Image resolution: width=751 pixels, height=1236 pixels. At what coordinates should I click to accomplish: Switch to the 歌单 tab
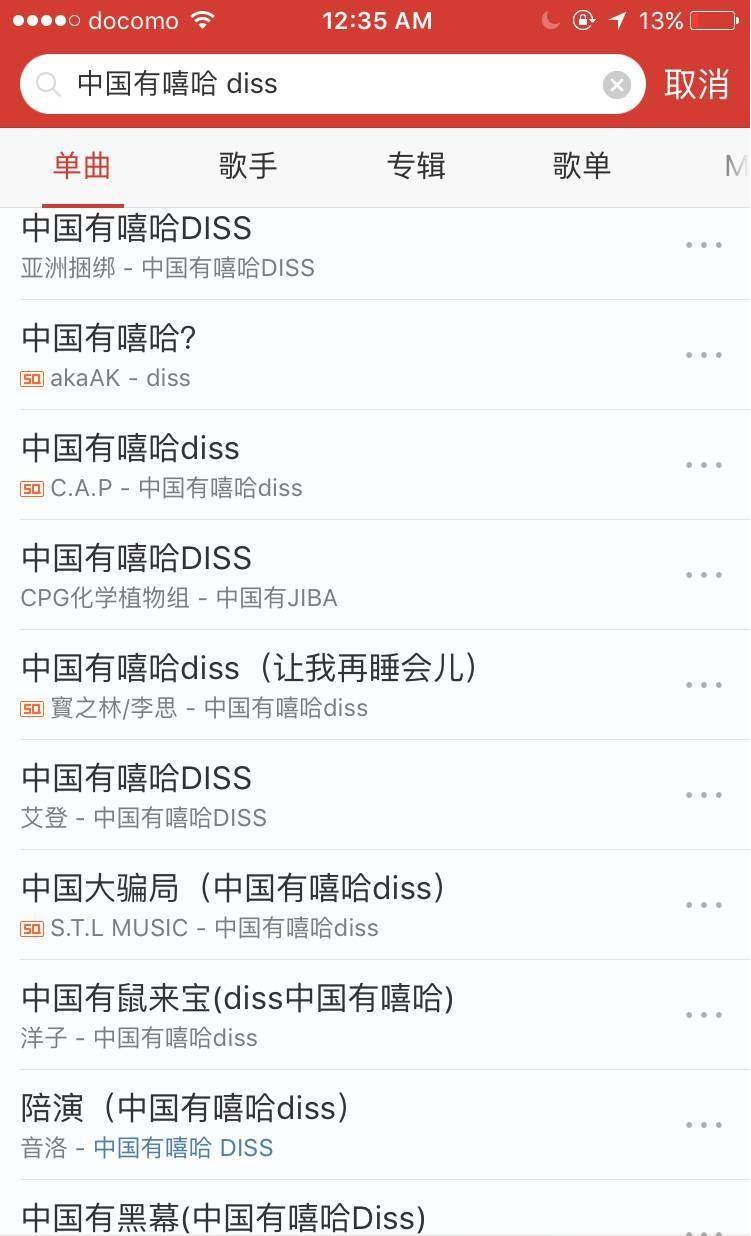pyautogui.click(x=581, y=166)
